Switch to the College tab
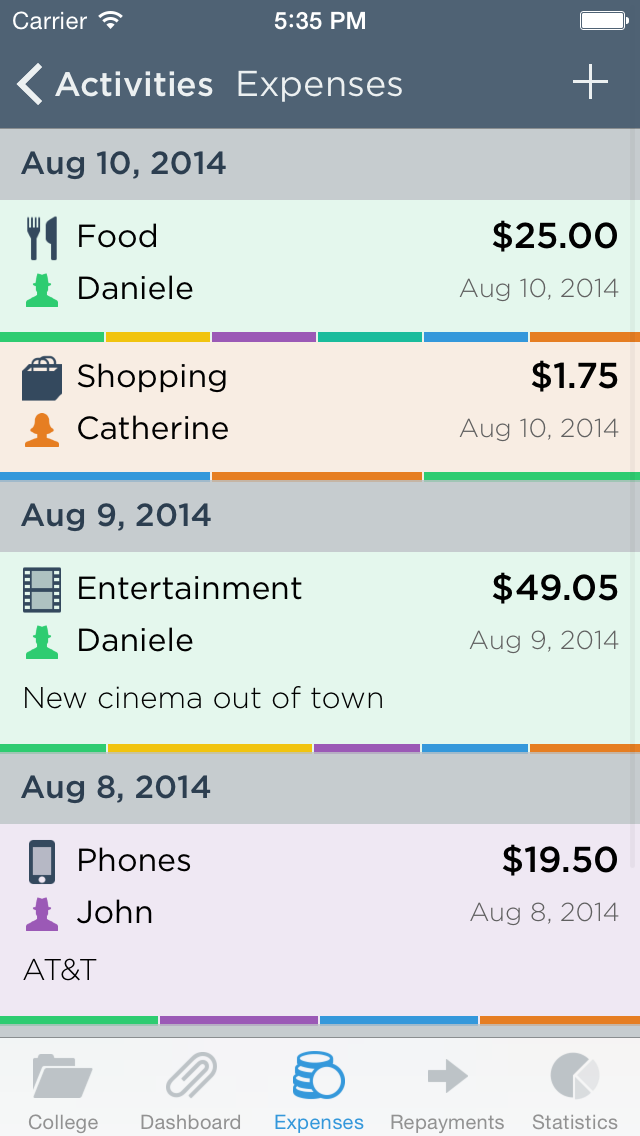This screenshot has height=1136, width=640. point(63,1088)
